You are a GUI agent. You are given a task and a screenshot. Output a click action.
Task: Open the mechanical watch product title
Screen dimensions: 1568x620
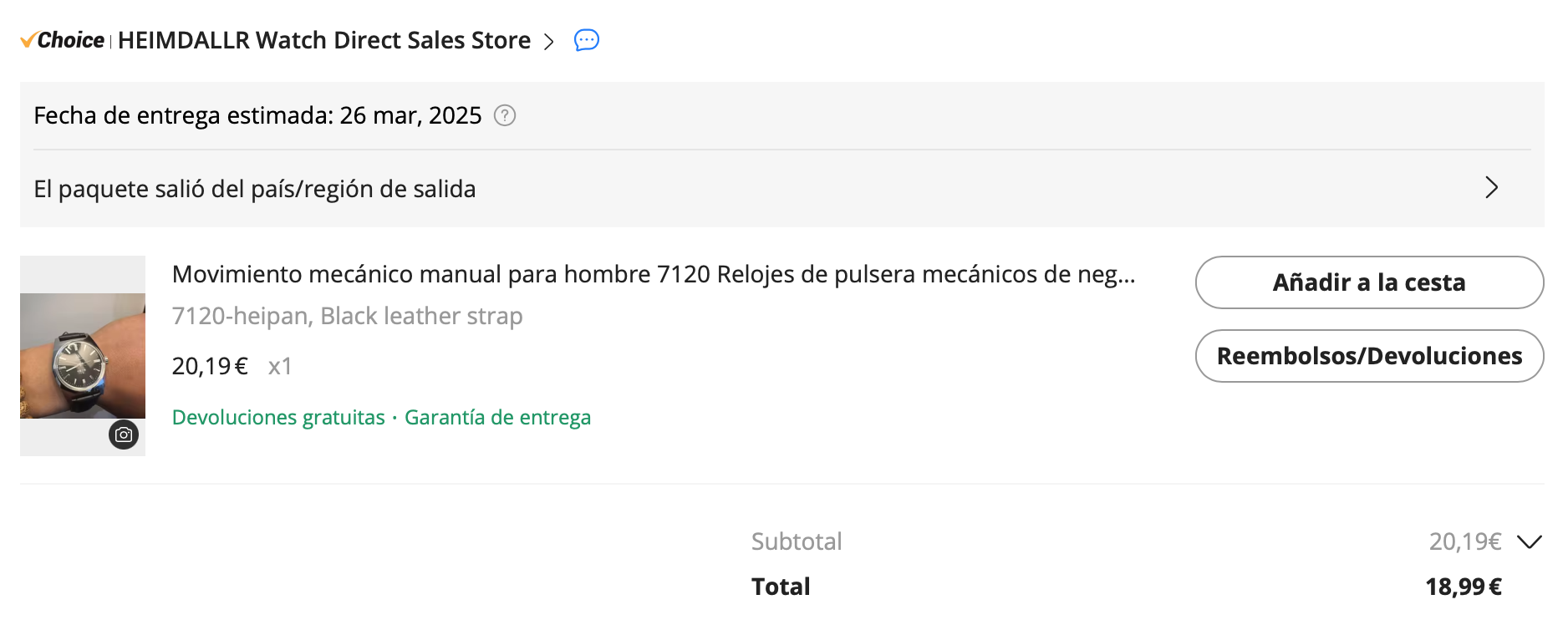tap(653, 274)
